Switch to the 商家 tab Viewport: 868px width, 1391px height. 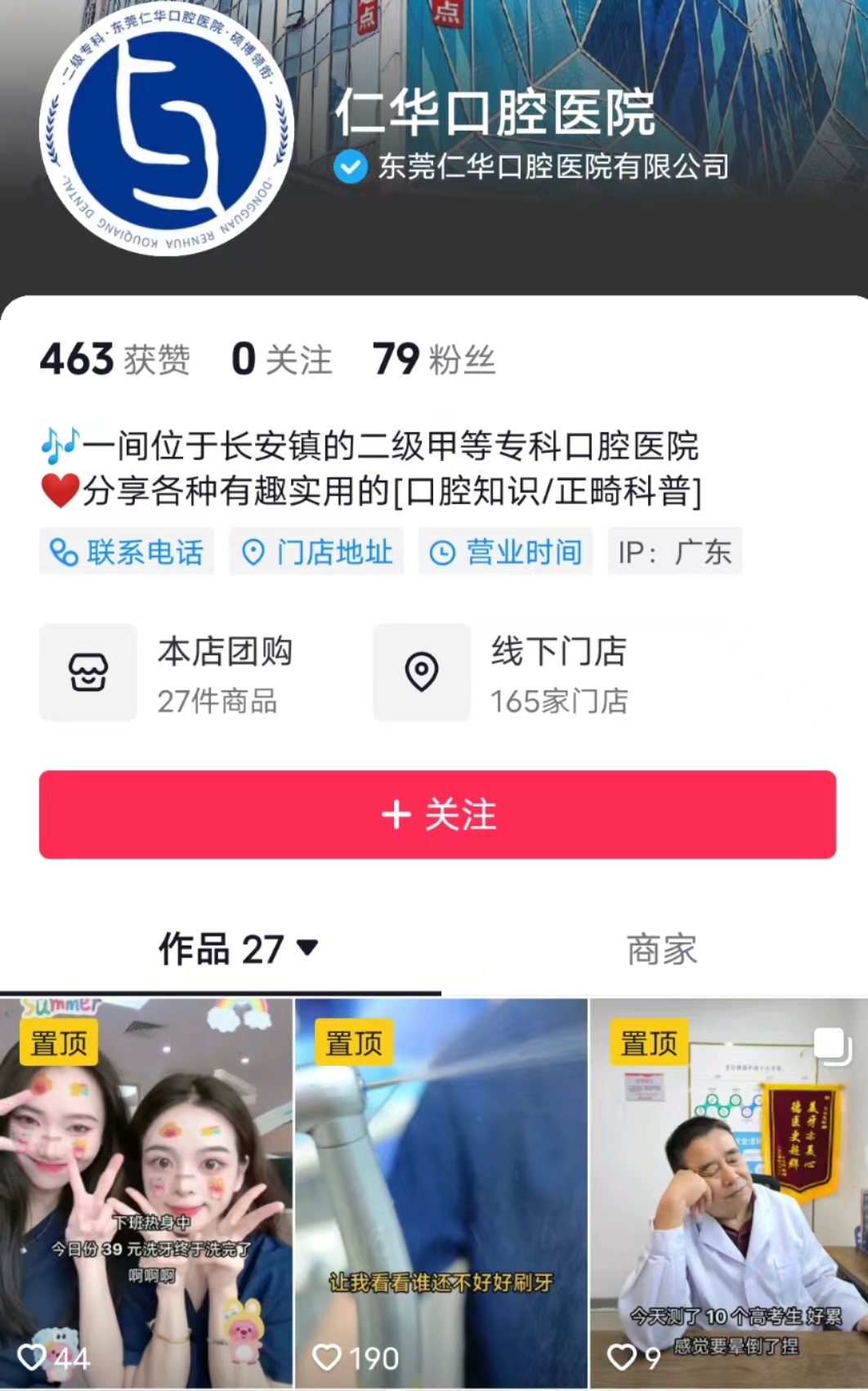[x=661, y=949]
